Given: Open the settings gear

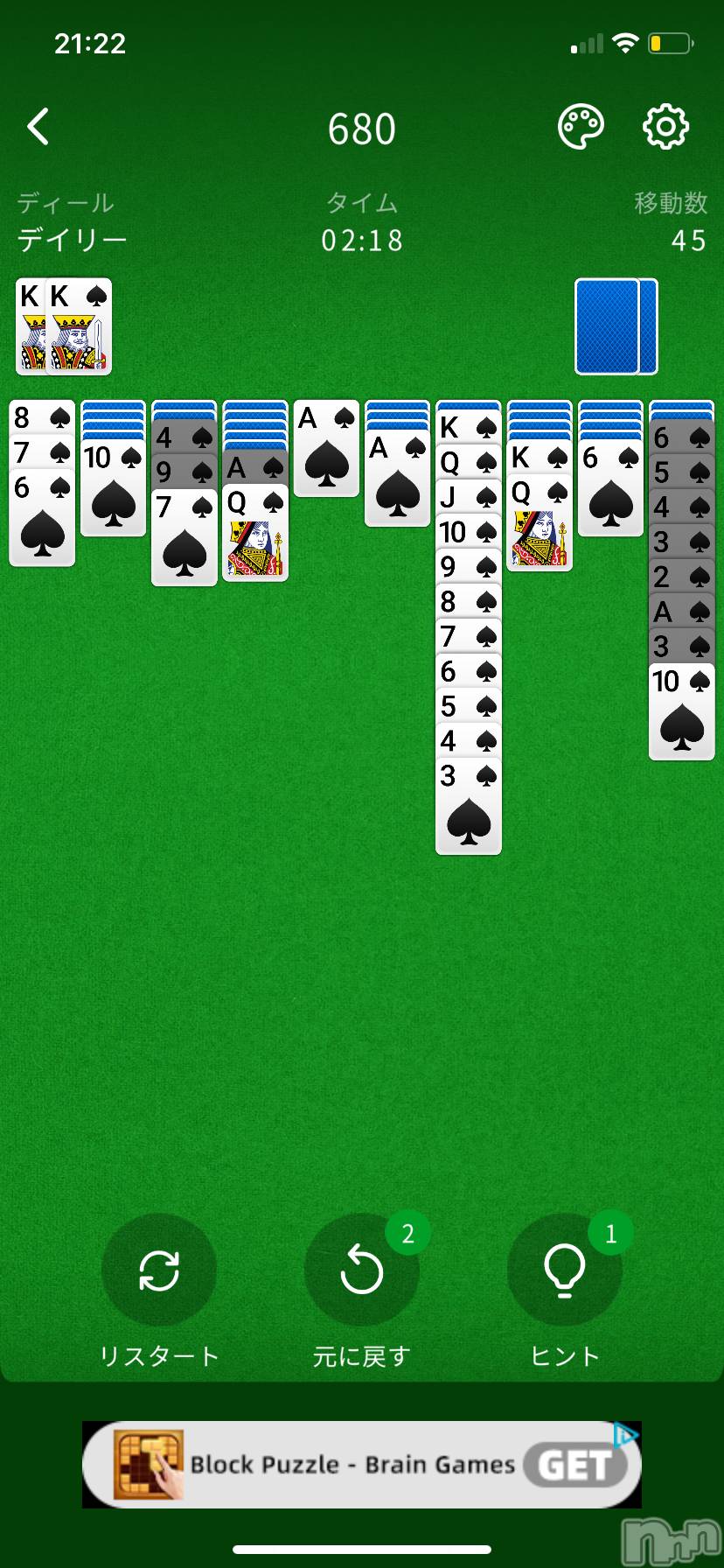Looking at the screenshot, I should coord(665,128).
